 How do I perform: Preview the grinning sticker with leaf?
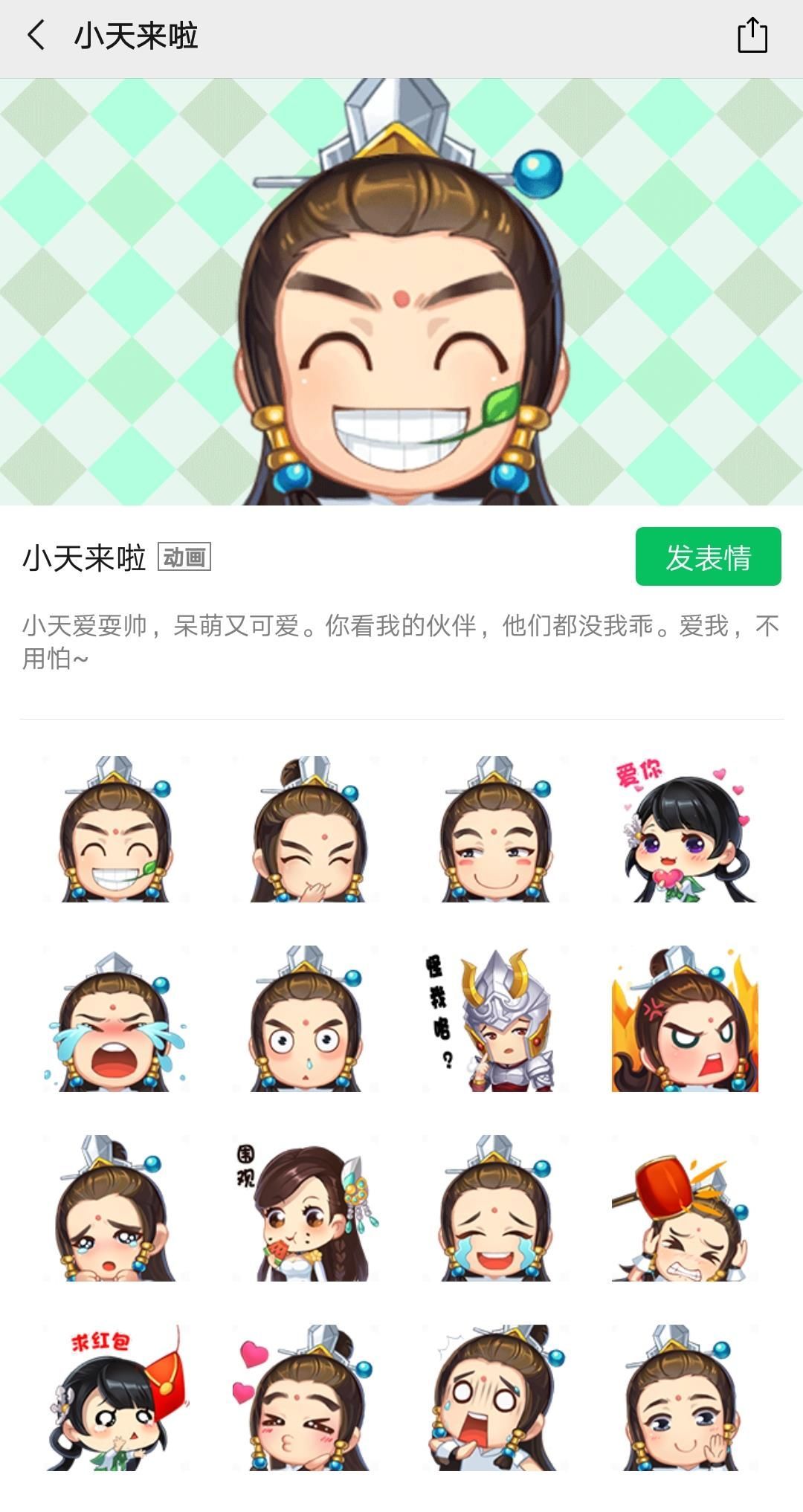pos(115,830)
